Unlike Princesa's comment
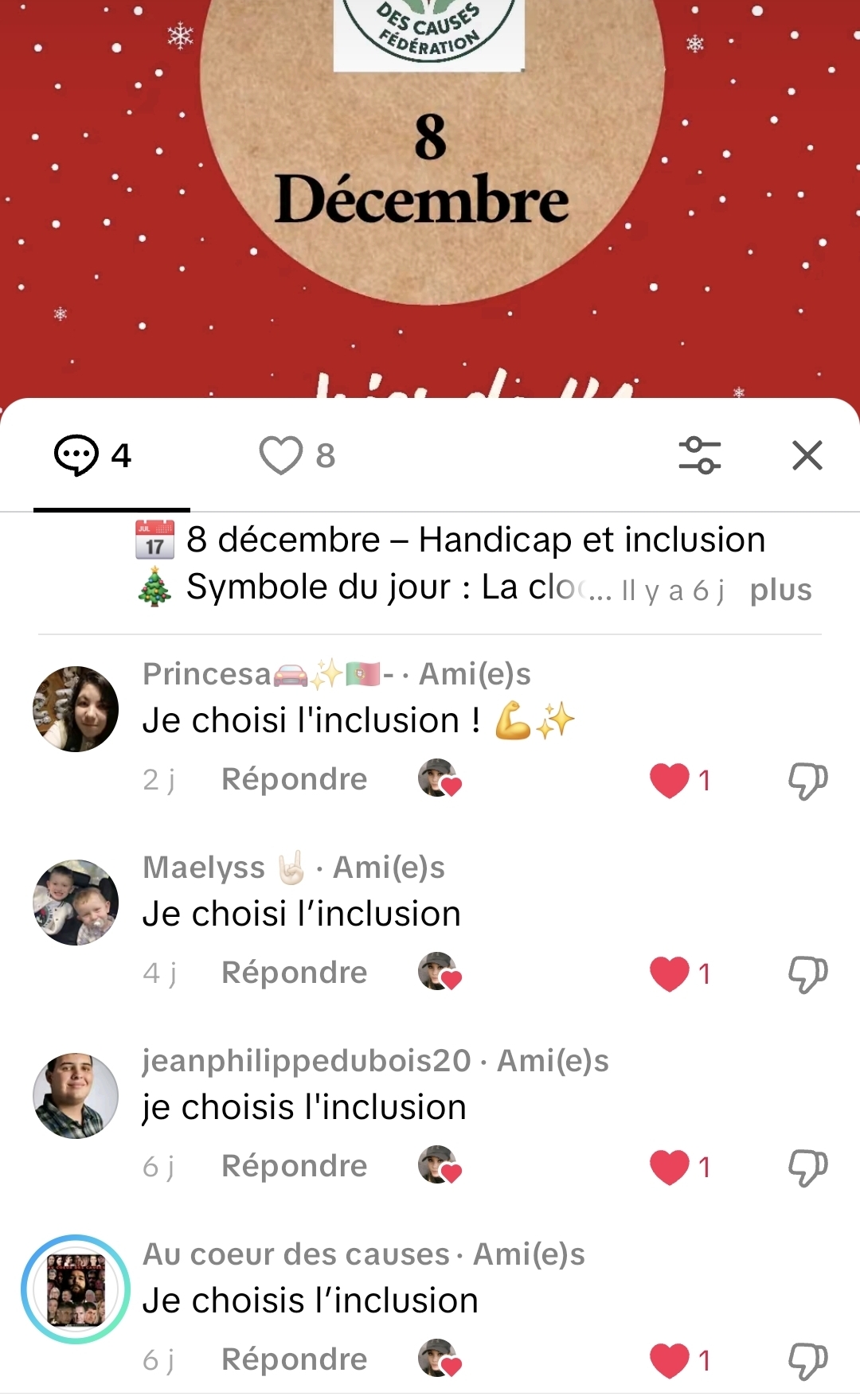860x1400 pixels. click(x=670, y=780)
